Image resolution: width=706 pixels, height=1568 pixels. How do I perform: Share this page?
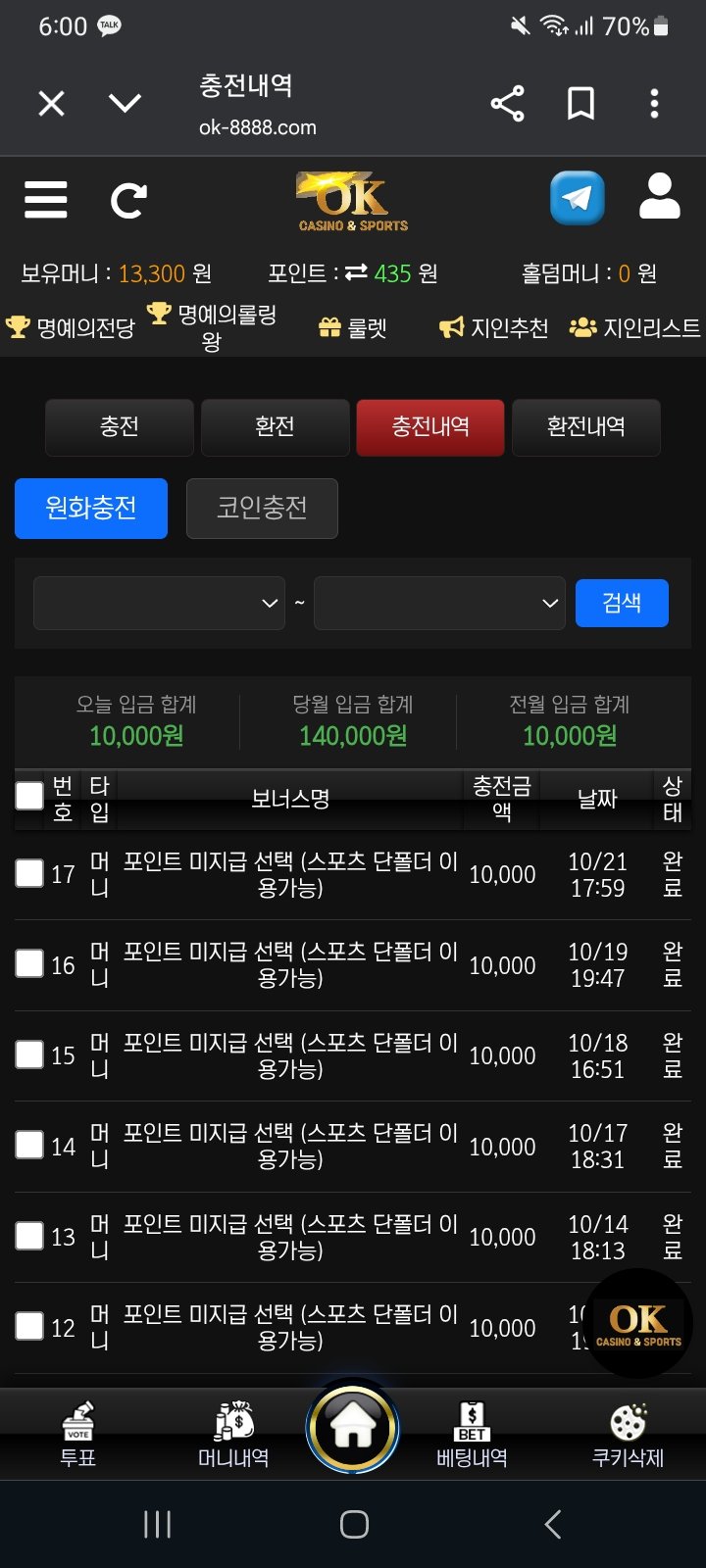pos(507,103)
